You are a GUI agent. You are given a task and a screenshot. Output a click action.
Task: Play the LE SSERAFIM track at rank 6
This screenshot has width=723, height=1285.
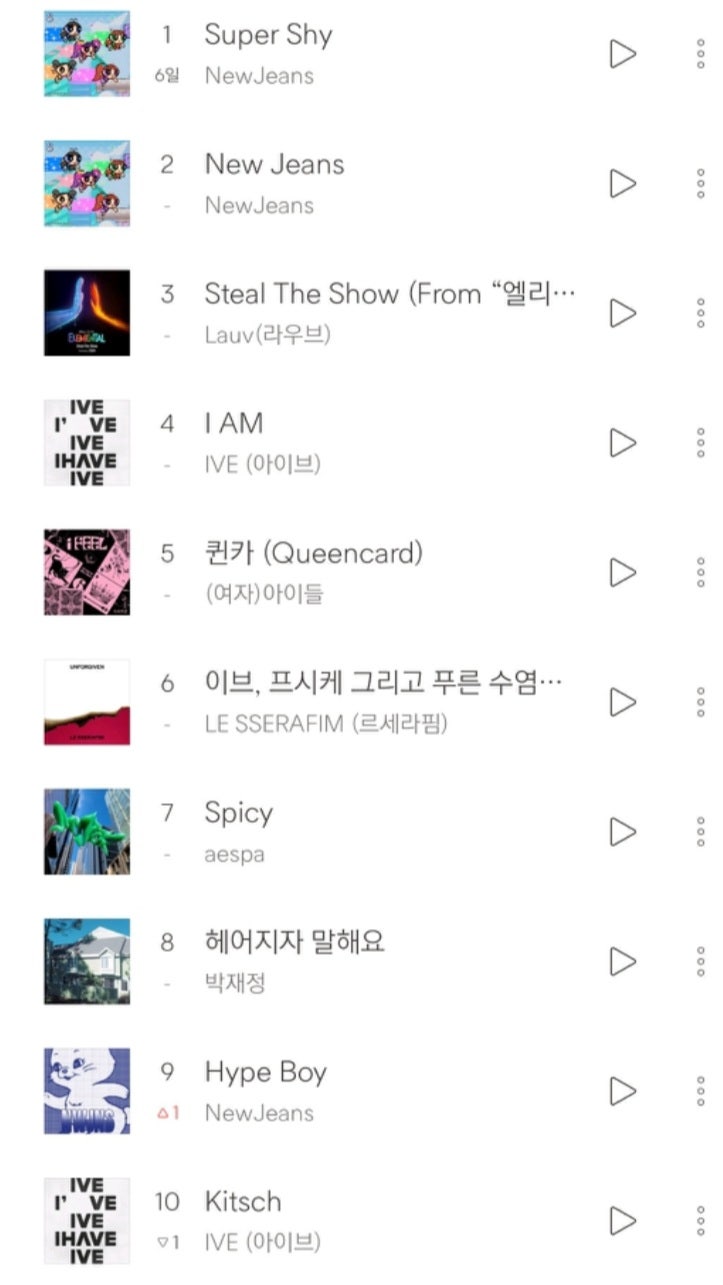click(x=620, y=701)
